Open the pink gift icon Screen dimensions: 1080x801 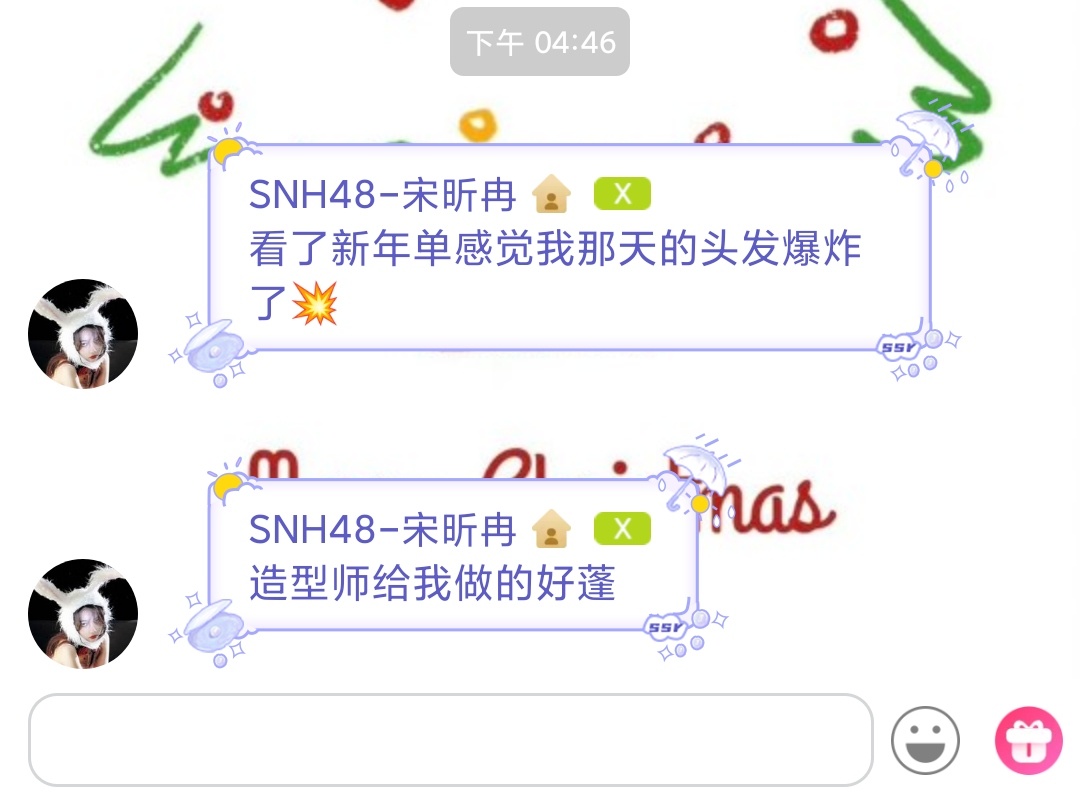[x=1028, y=741]
